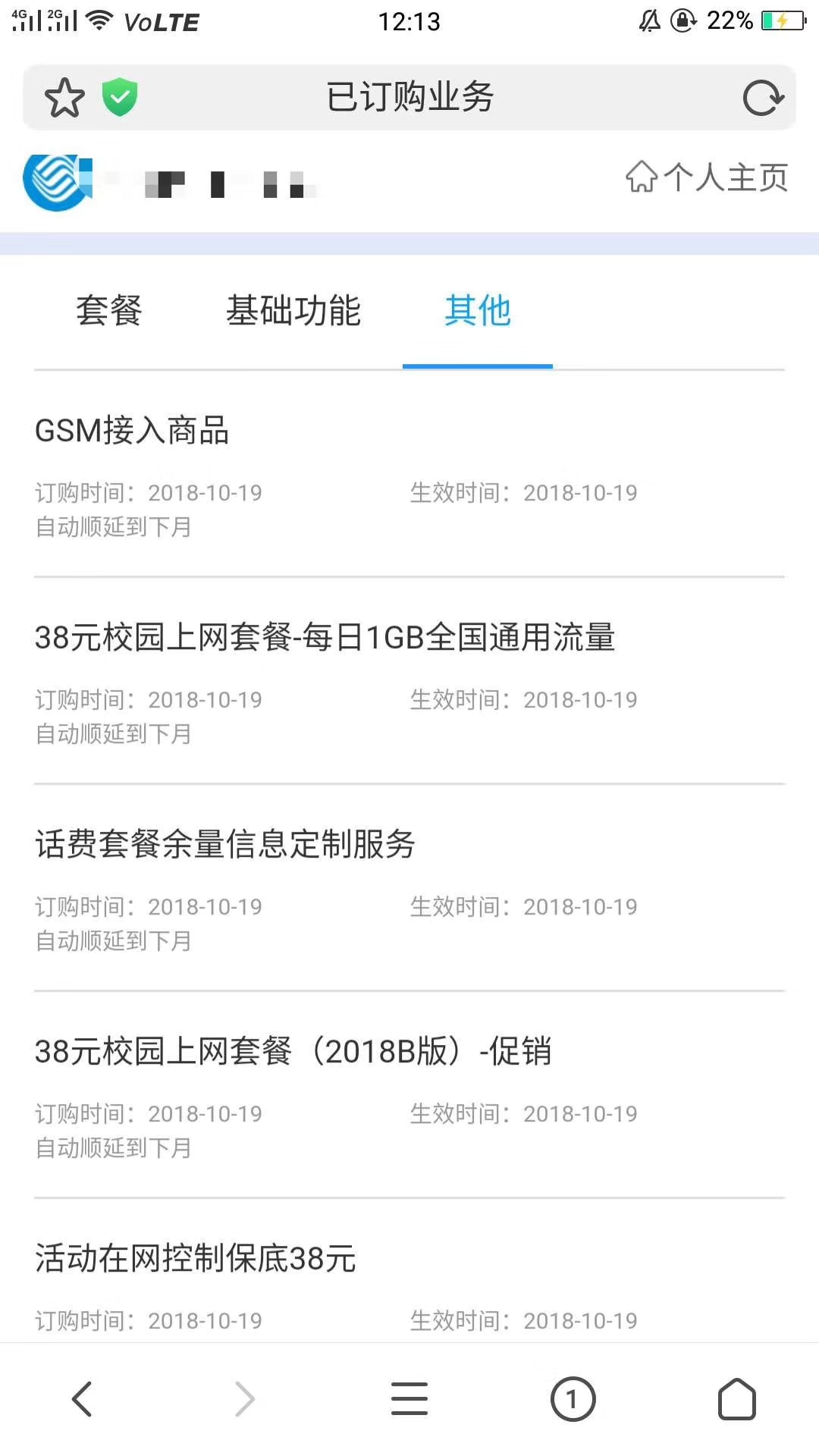This screenshot has height=1456, width=819.
Task: Bookmark this page with the star icon
Action: pos(64,97)
